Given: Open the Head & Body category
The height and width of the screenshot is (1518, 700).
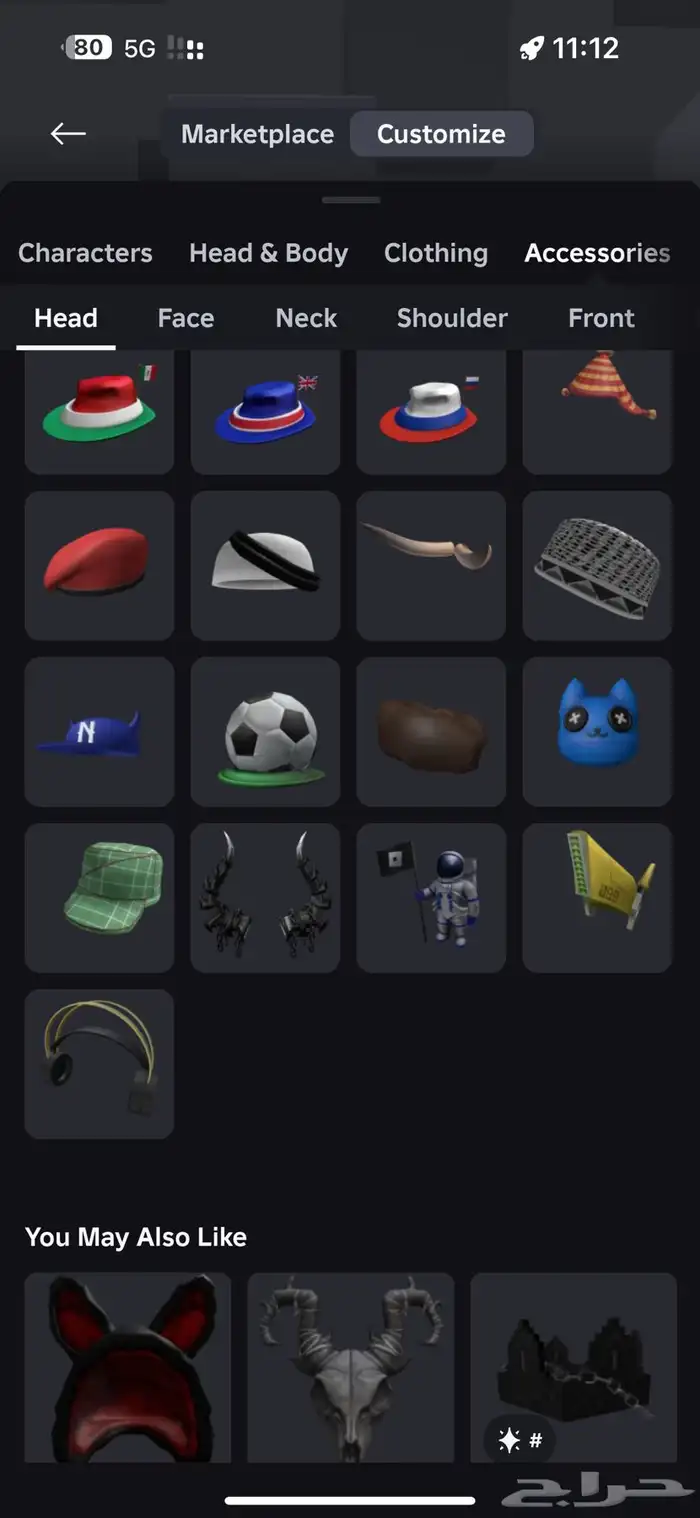Looking at the screenshot, I should coord(268,253).
